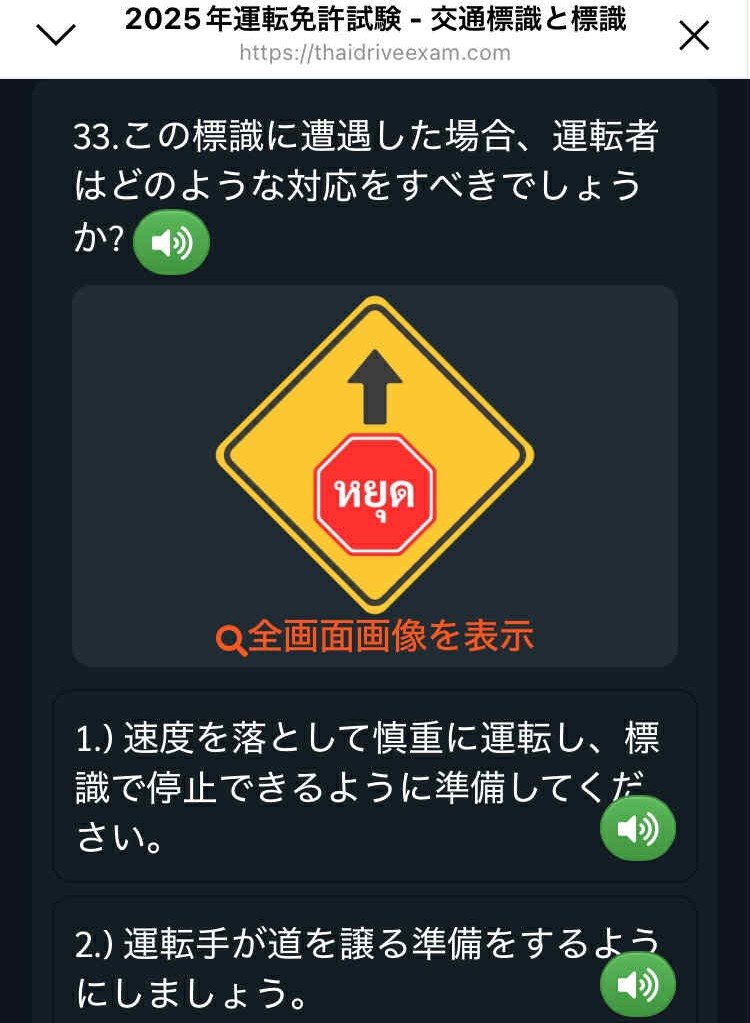Tap 全画面画像を表示 to view the sign full screen
Screen dimensions: 750x1023
375,637
